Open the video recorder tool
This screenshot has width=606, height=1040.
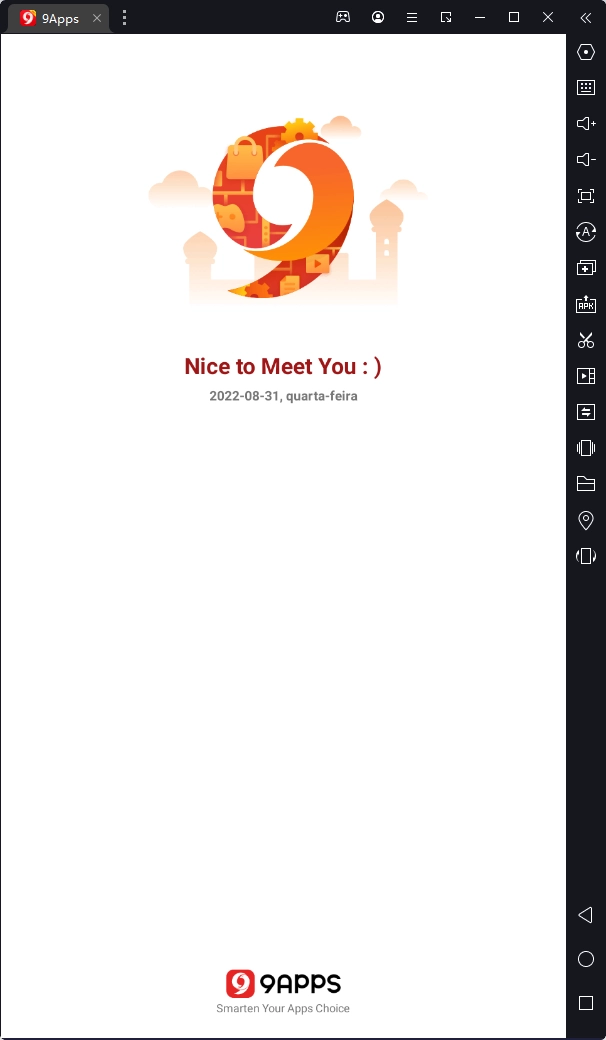click(x=586, y=376)
